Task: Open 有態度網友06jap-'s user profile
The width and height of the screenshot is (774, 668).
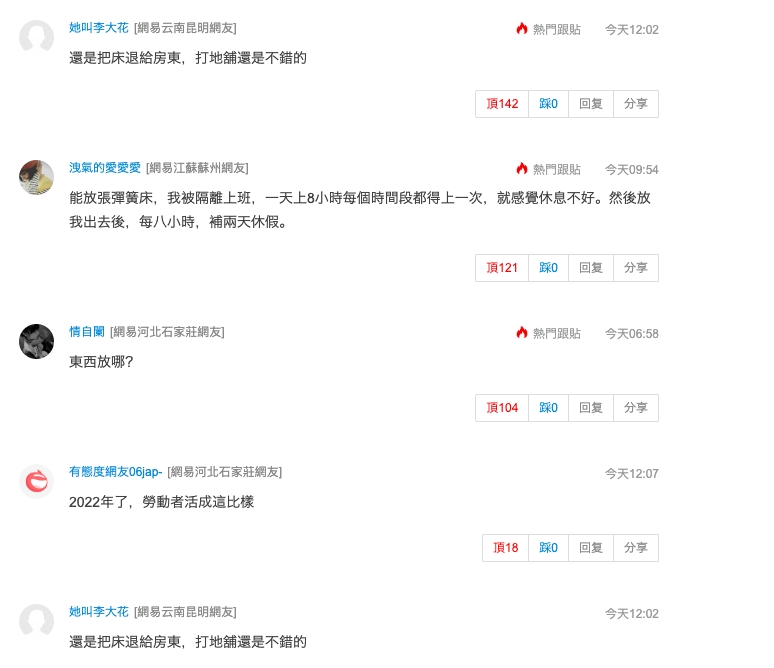Action: (x=115, y=472)
